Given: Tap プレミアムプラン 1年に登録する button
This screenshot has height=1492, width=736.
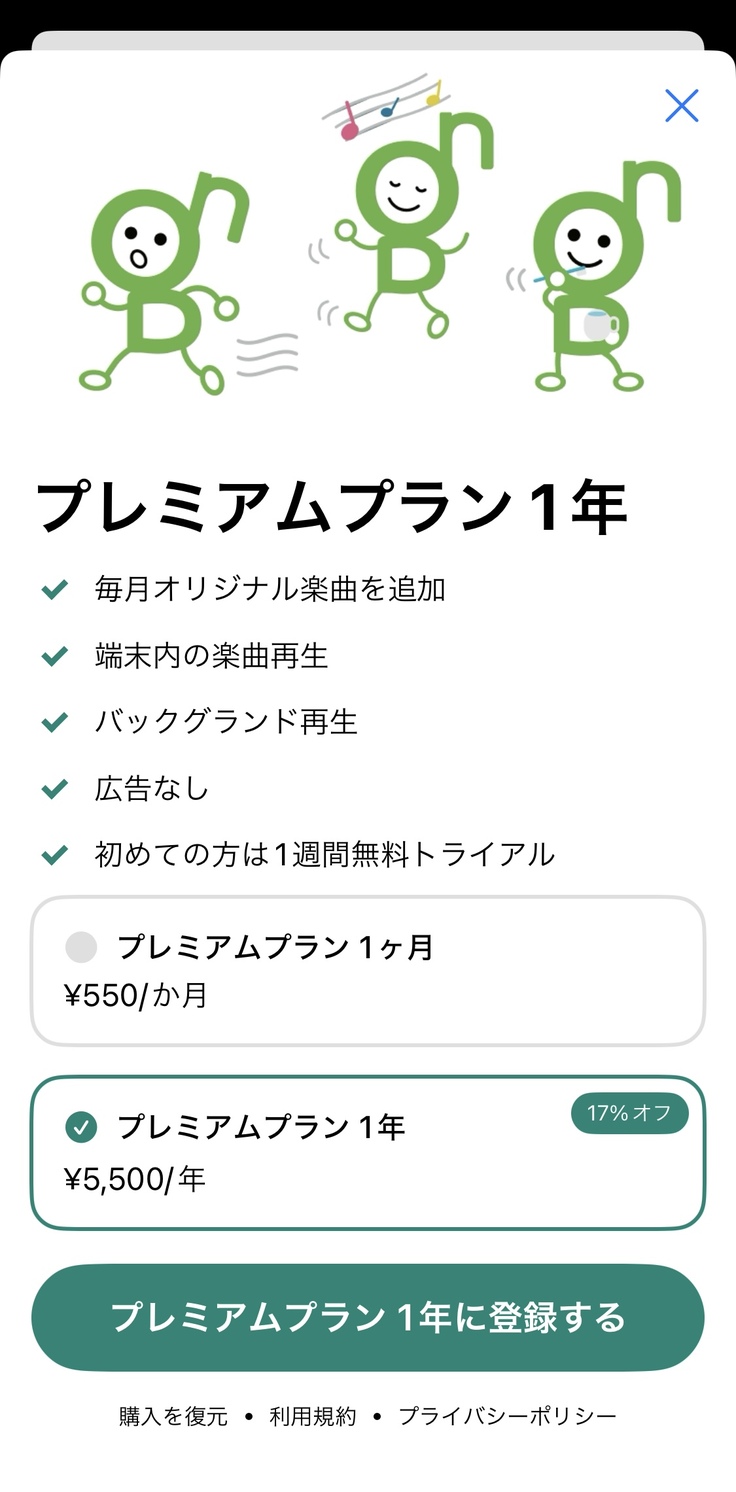Looking at the screenshot, I should pyautogui.click(x=367, y=1317).
